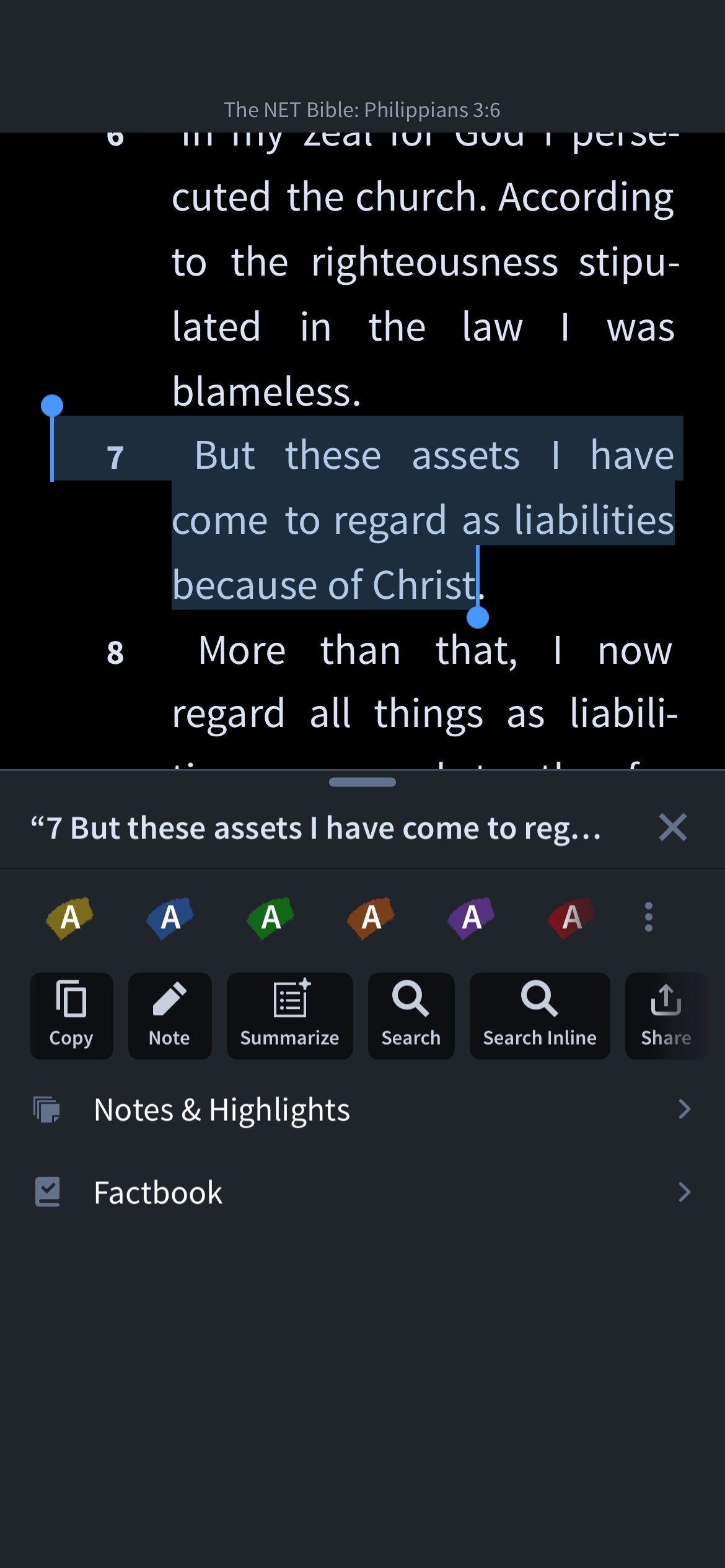Highlight selection in purple

tap(472, 917)
